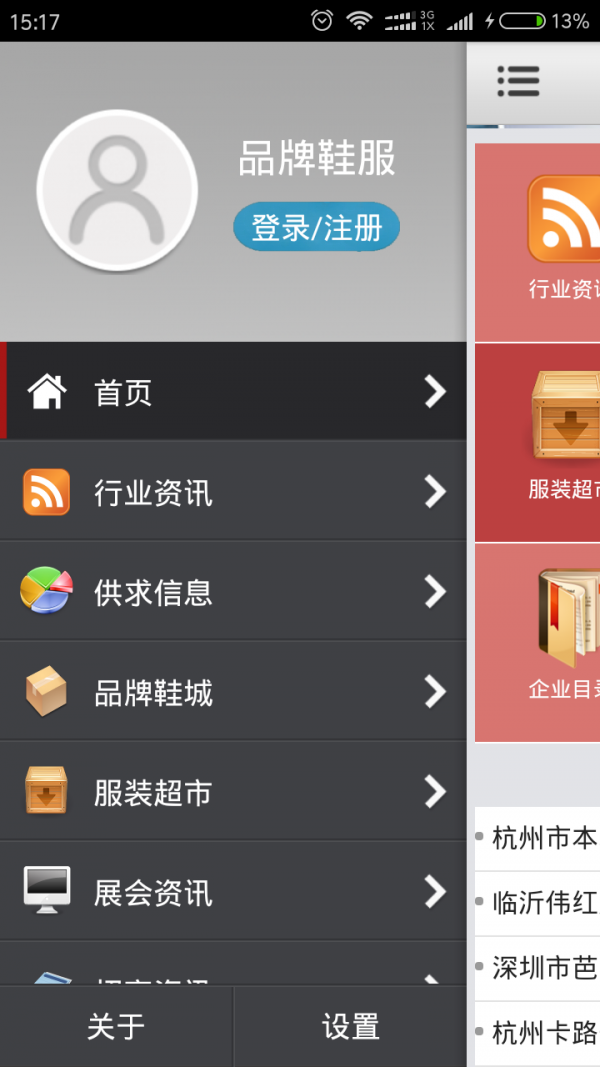Go to 首页 in the drawer
Image resolution: width=600 pixels, height=1067 pixels.
[x=233, y=392]
